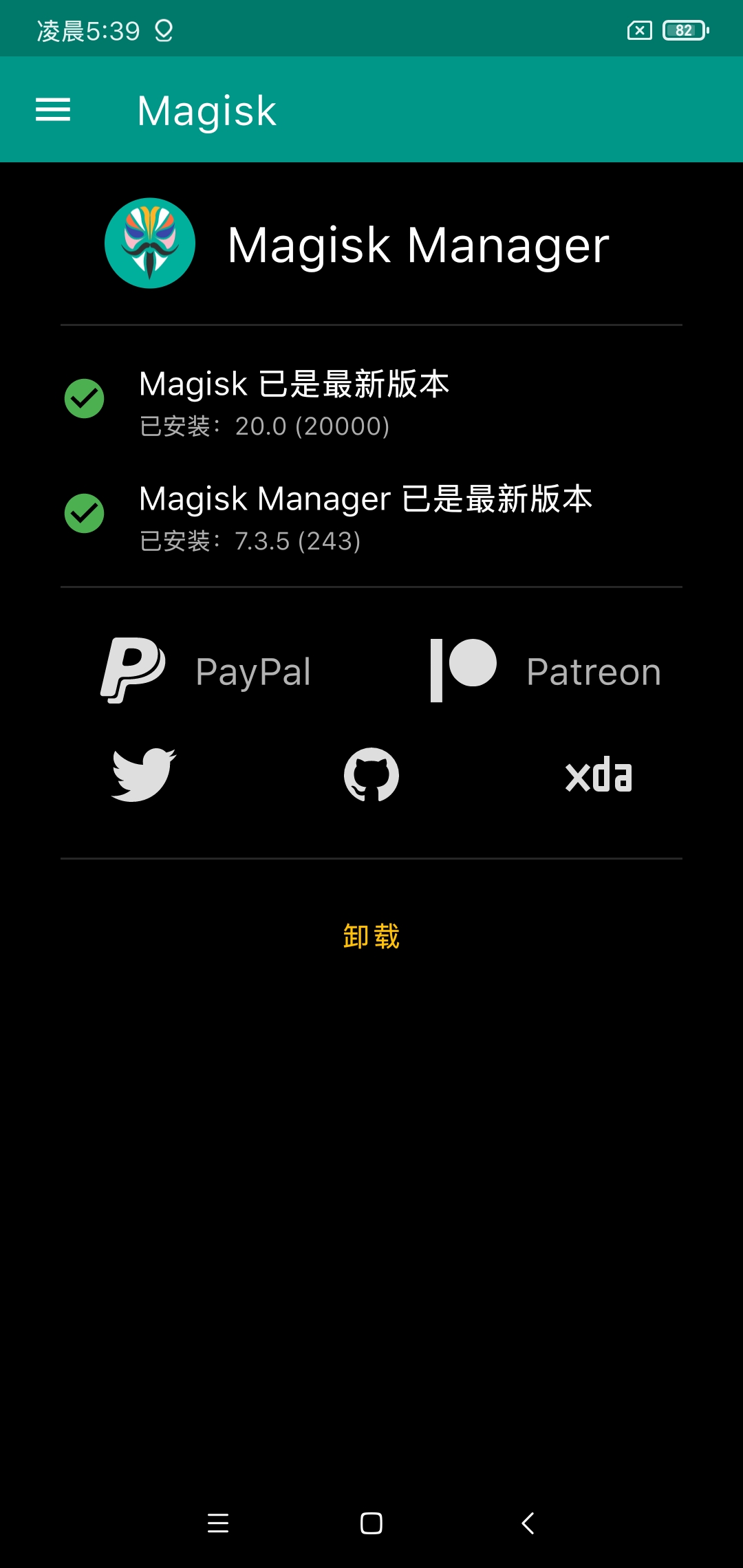Open the navigation drawer menu

click(53, 110)
